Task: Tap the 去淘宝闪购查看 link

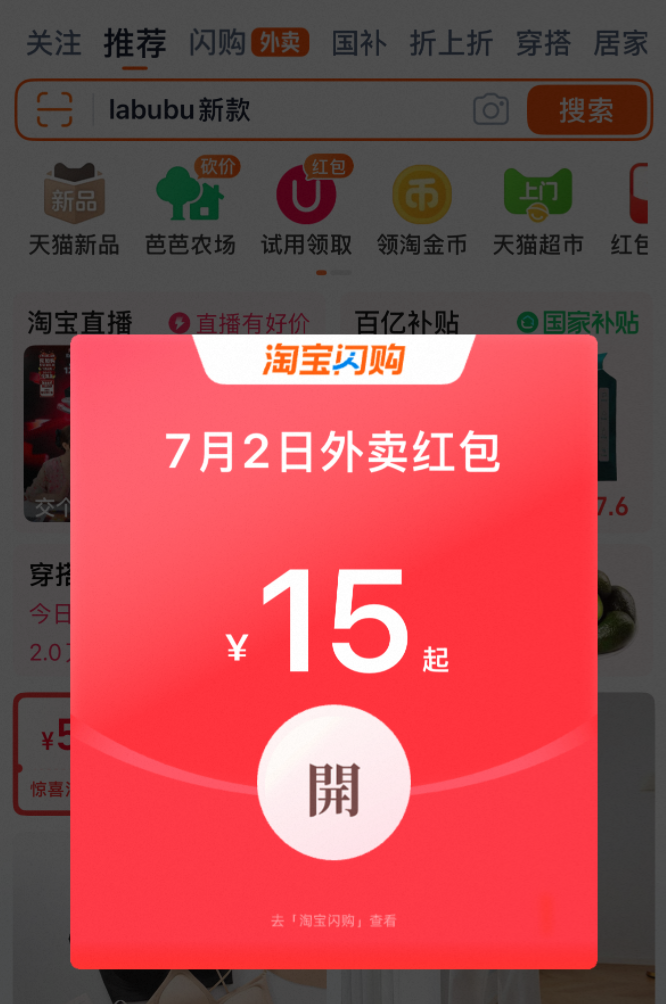Action: (333, 921)
